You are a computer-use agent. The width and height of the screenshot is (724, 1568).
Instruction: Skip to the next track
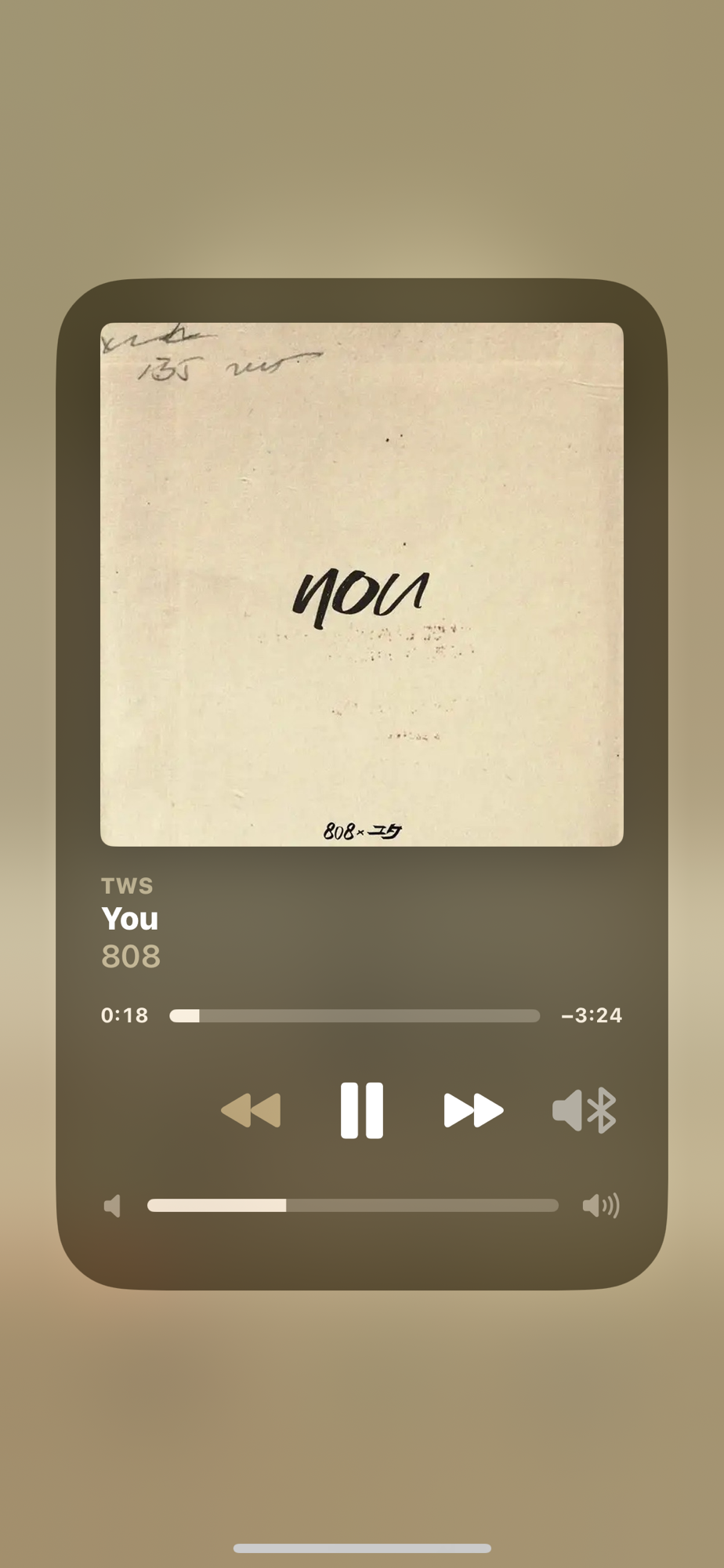point(473,1110)
